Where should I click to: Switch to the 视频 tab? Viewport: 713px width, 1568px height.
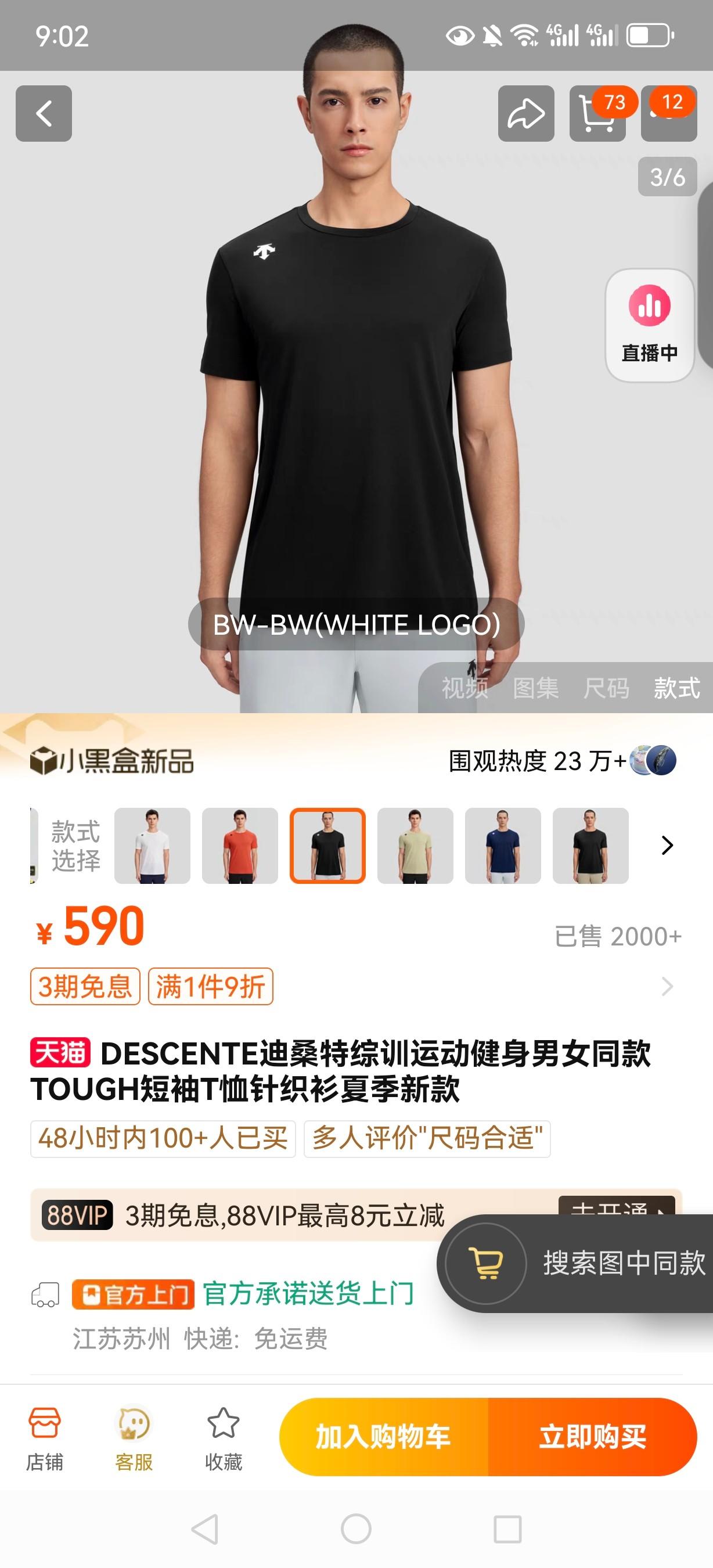tap(464, 688)
